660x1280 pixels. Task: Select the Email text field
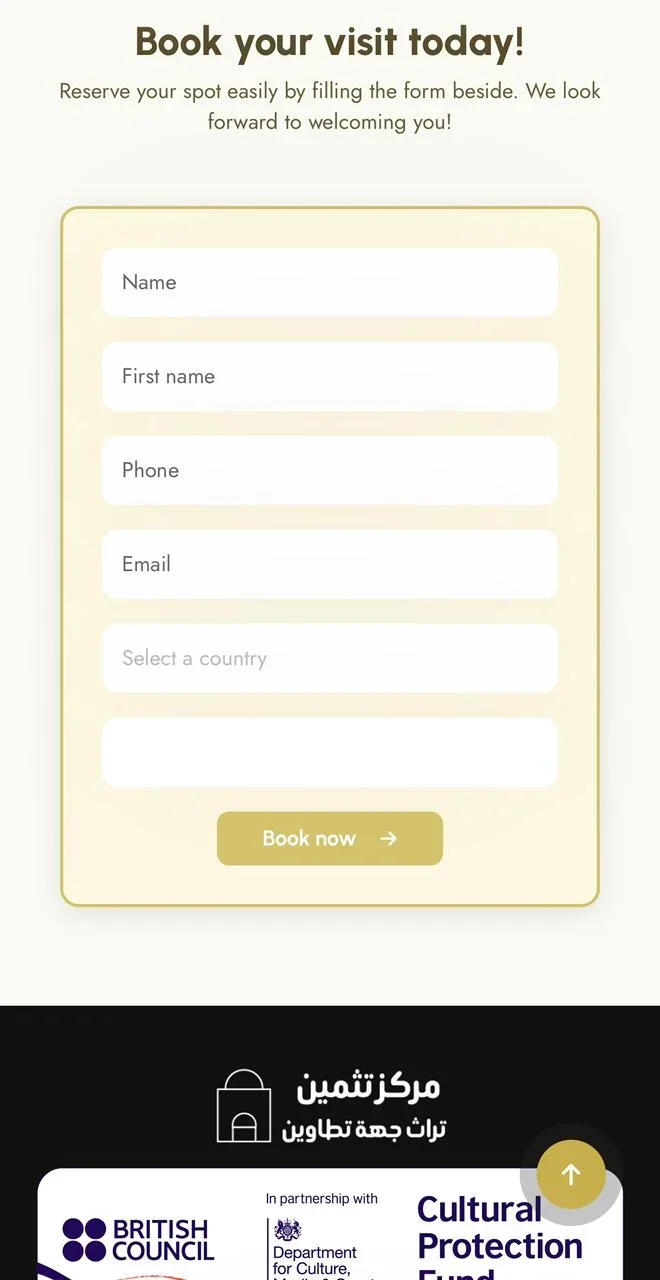tap(329, 564)
